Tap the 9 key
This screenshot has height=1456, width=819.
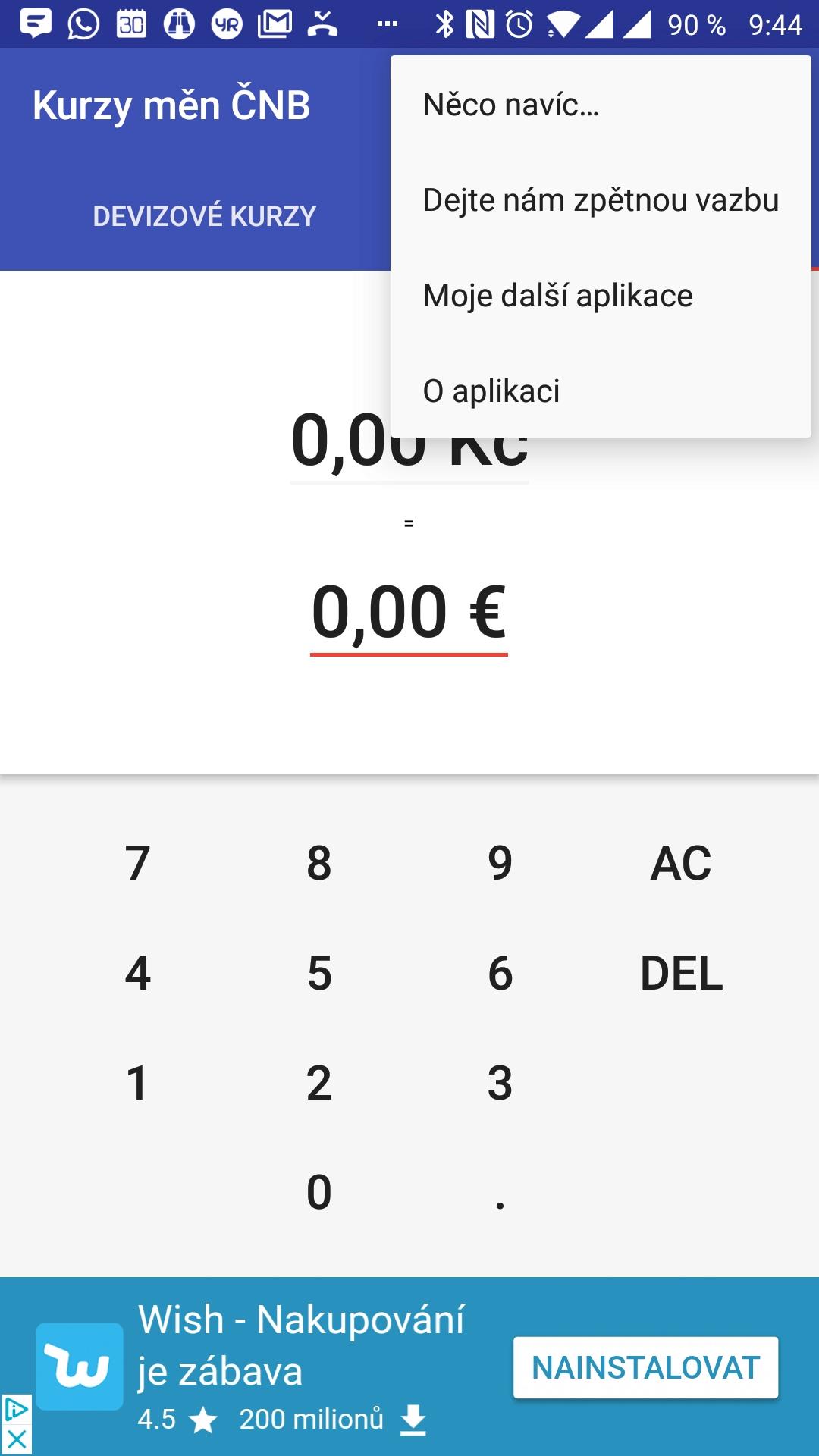pos(500,863)
